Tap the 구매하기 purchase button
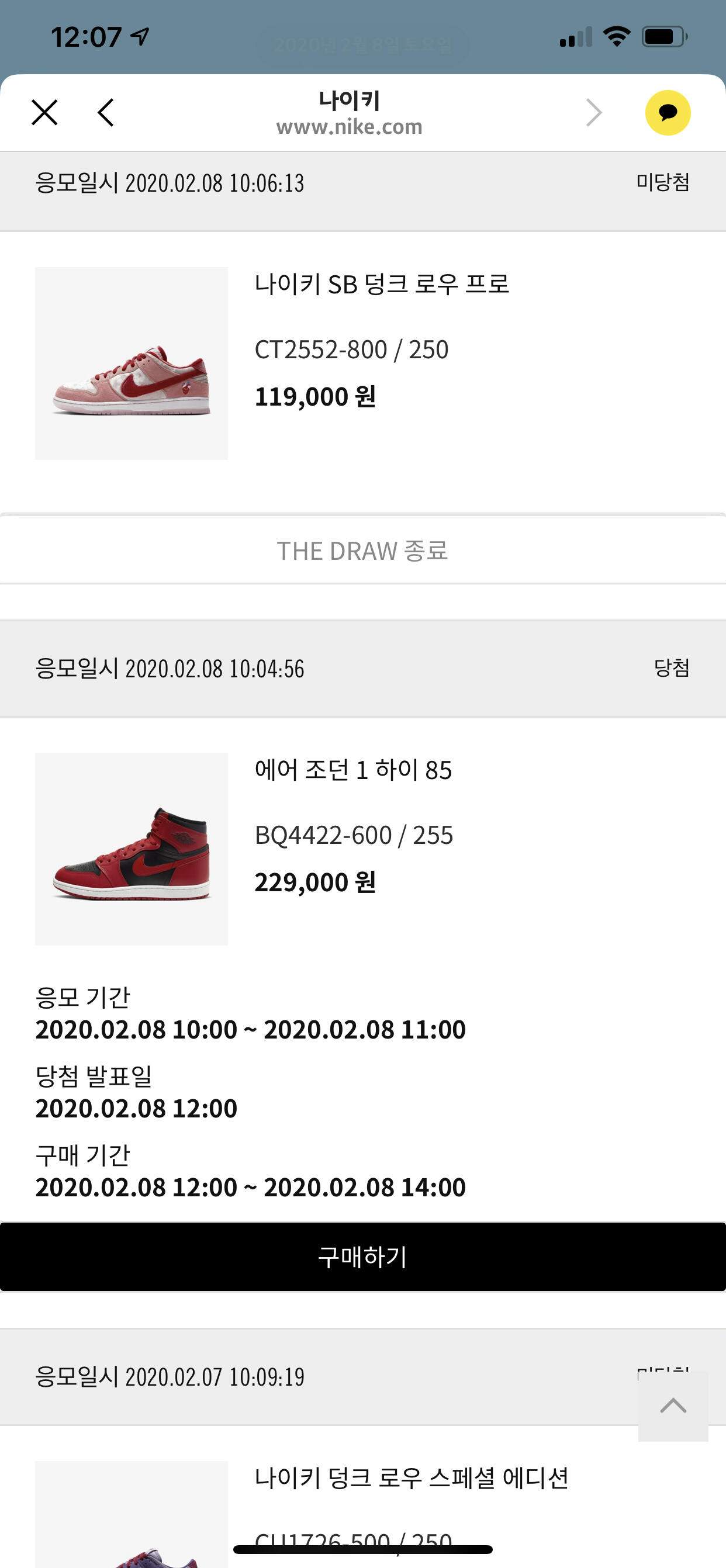Viewport: 726px width, 1568px height. tap(363, 1257)
